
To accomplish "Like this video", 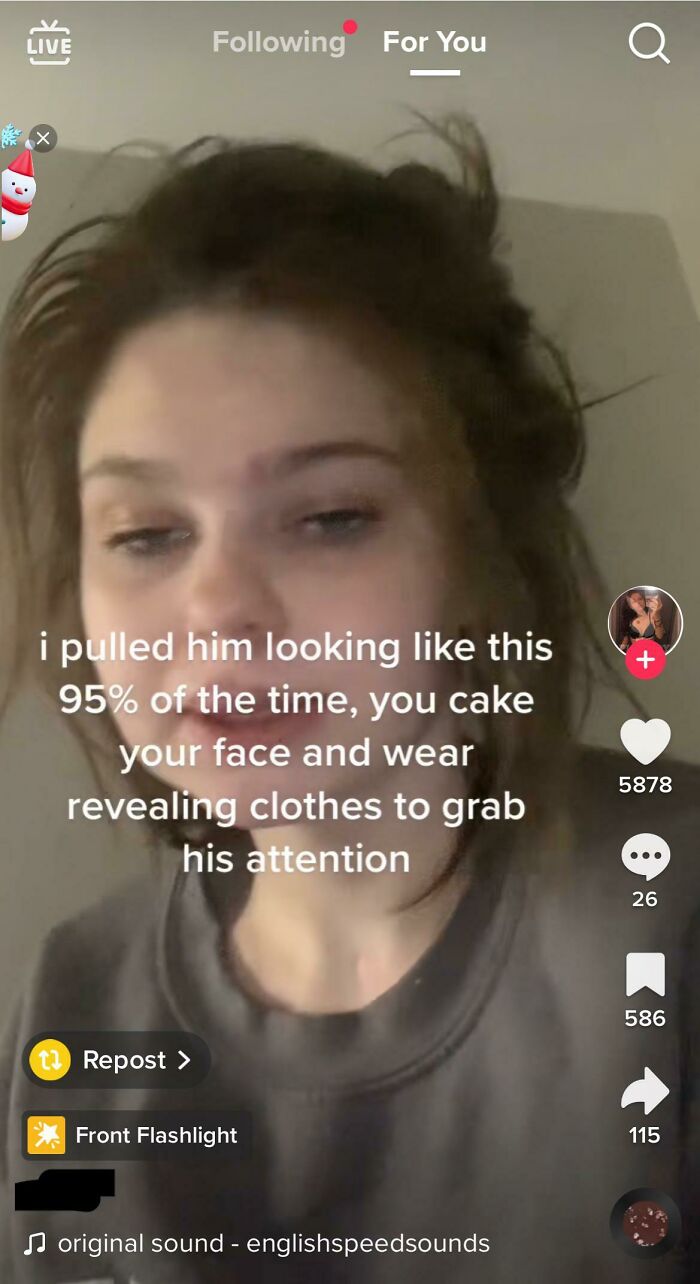I will 645,742.
